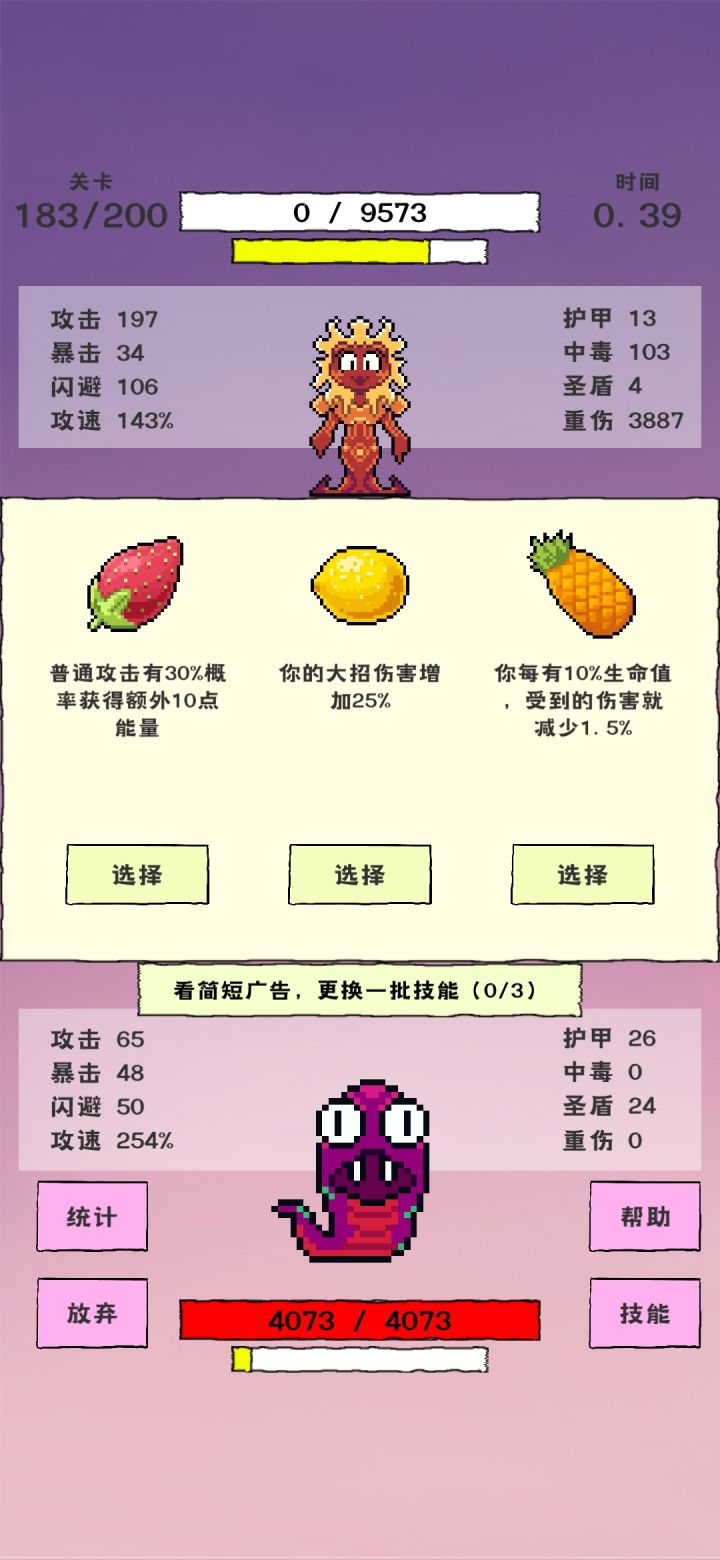
Task: Open the 帮助 help panel
Action: tap(644, 1218)
